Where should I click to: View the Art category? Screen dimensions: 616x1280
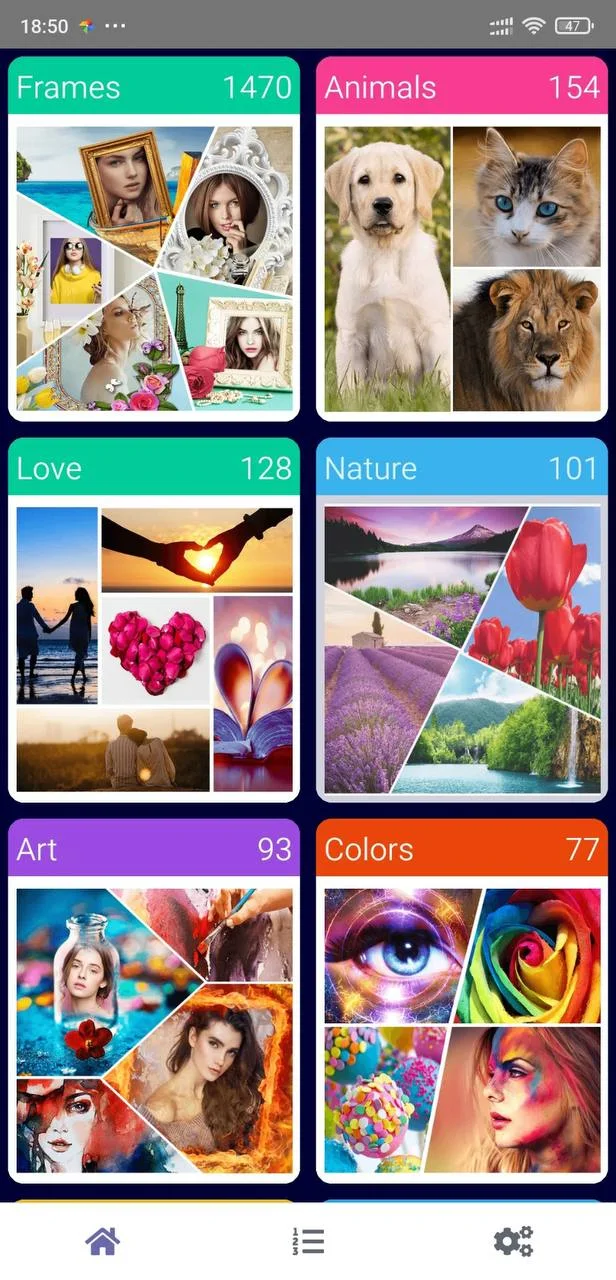click(154, 1001)
